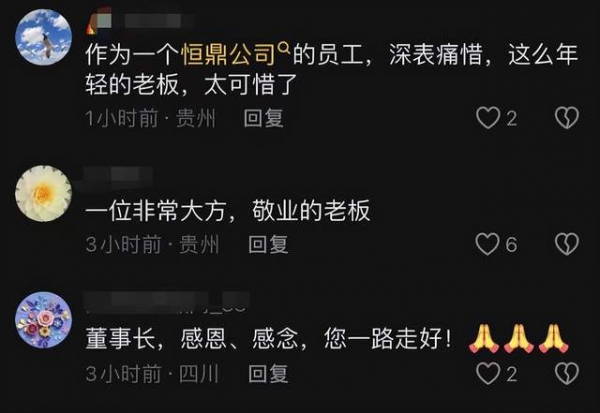Reply to the 四川 commenter
The height and width of the screenshot is (413, 600).
[x=269, y=374]
